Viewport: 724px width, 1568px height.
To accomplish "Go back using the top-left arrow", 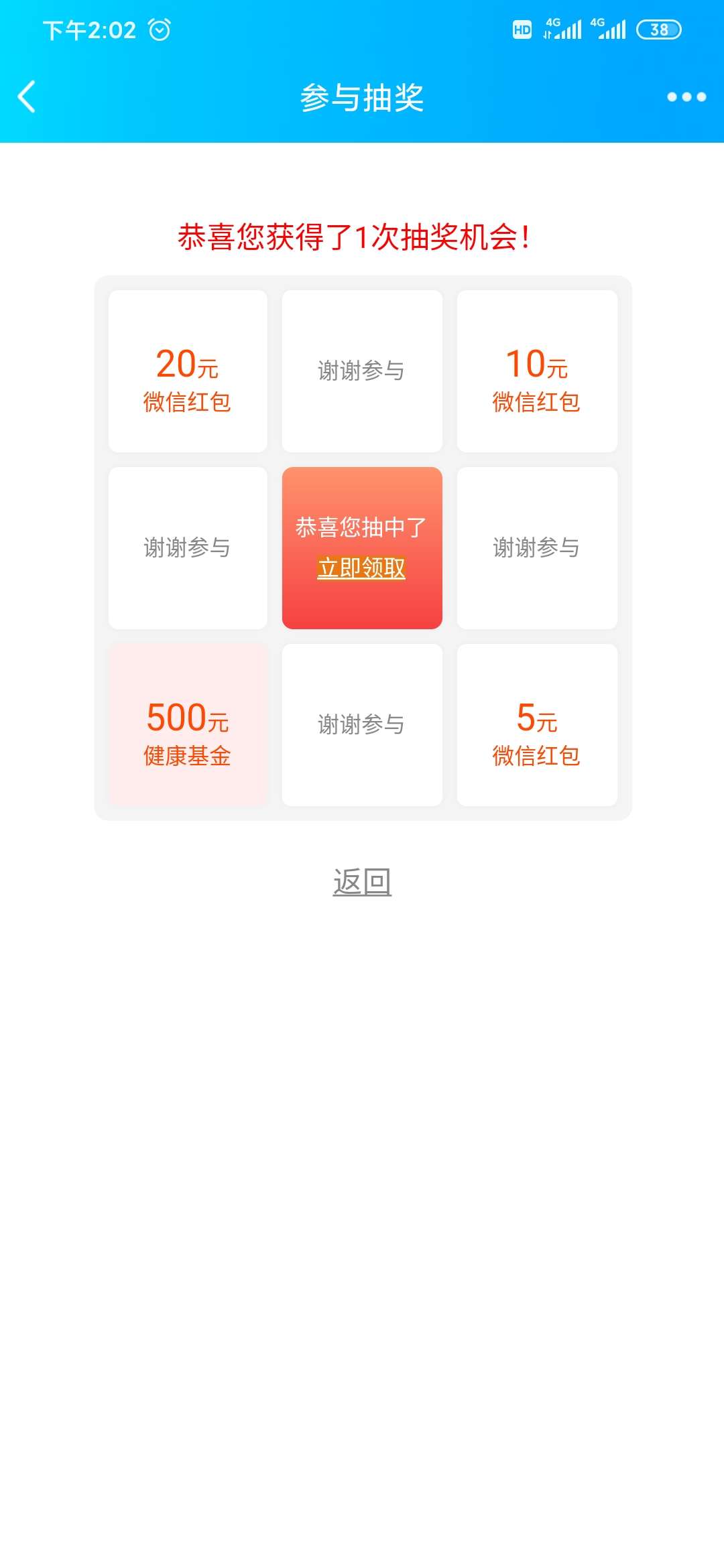I will click(27, 97).
